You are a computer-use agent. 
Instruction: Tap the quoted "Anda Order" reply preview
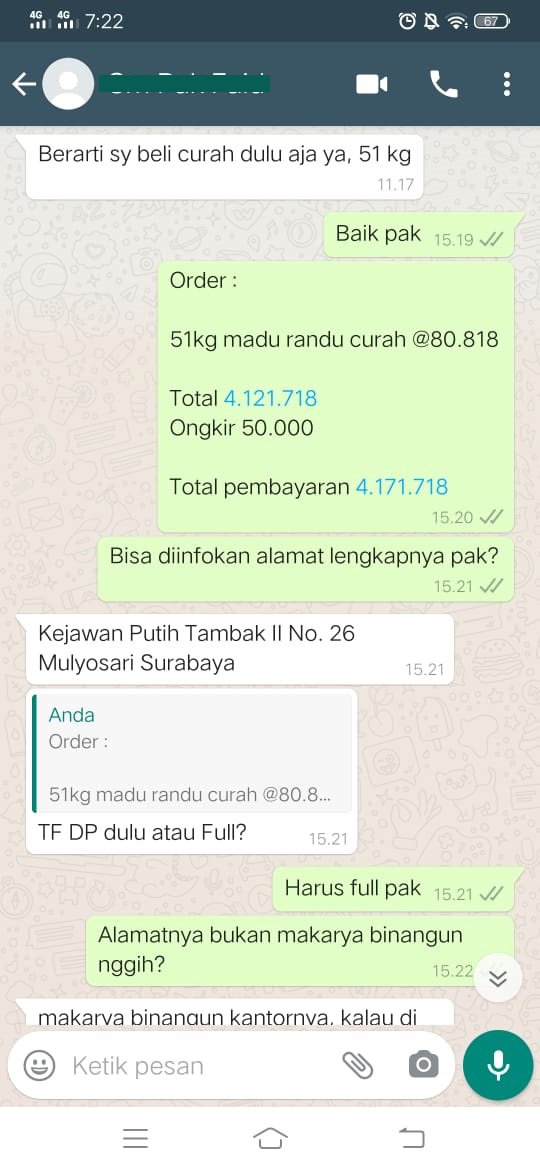tap(192, 752)
